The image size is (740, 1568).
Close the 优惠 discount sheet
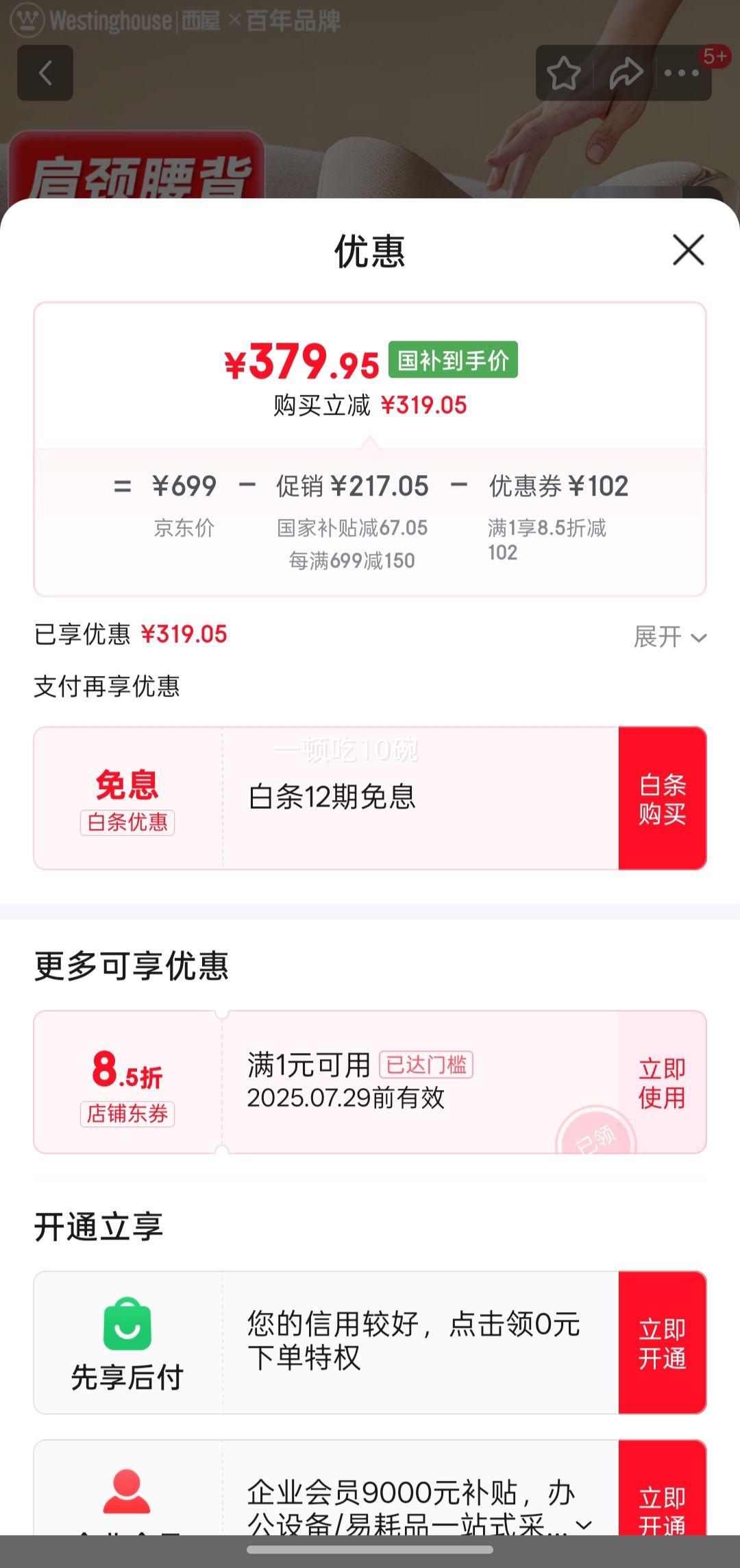pos(688,250)
